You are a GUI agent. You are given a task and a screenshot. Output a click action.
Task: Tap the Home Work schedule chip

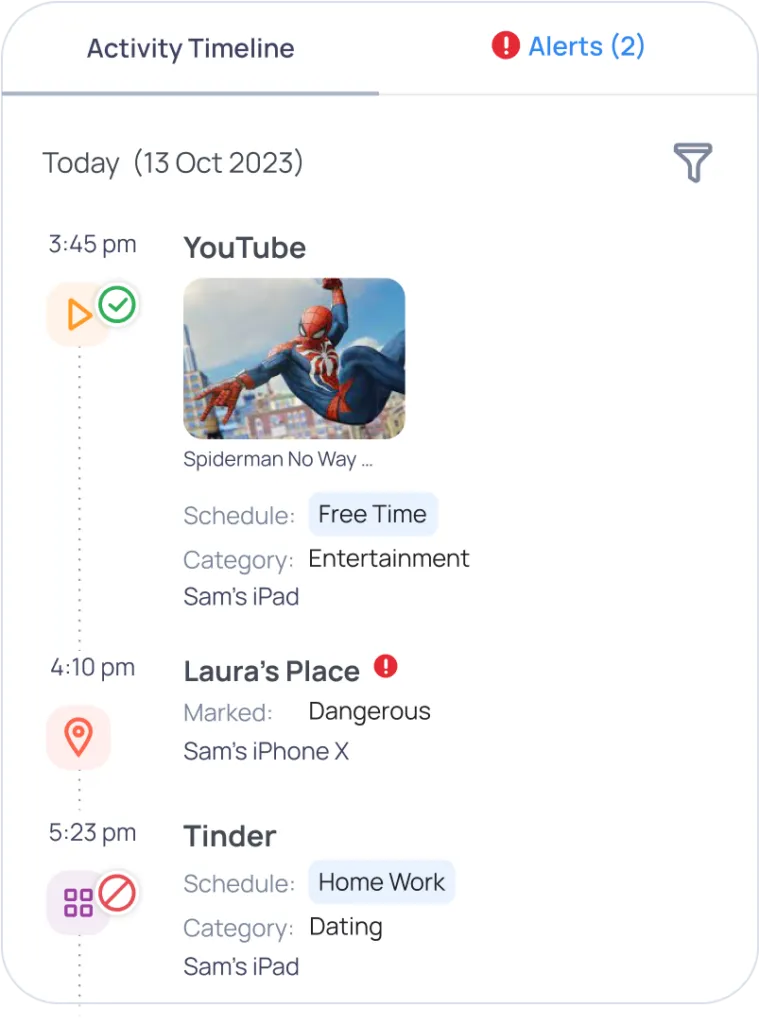pyautogui.click(x=381, y=883)
